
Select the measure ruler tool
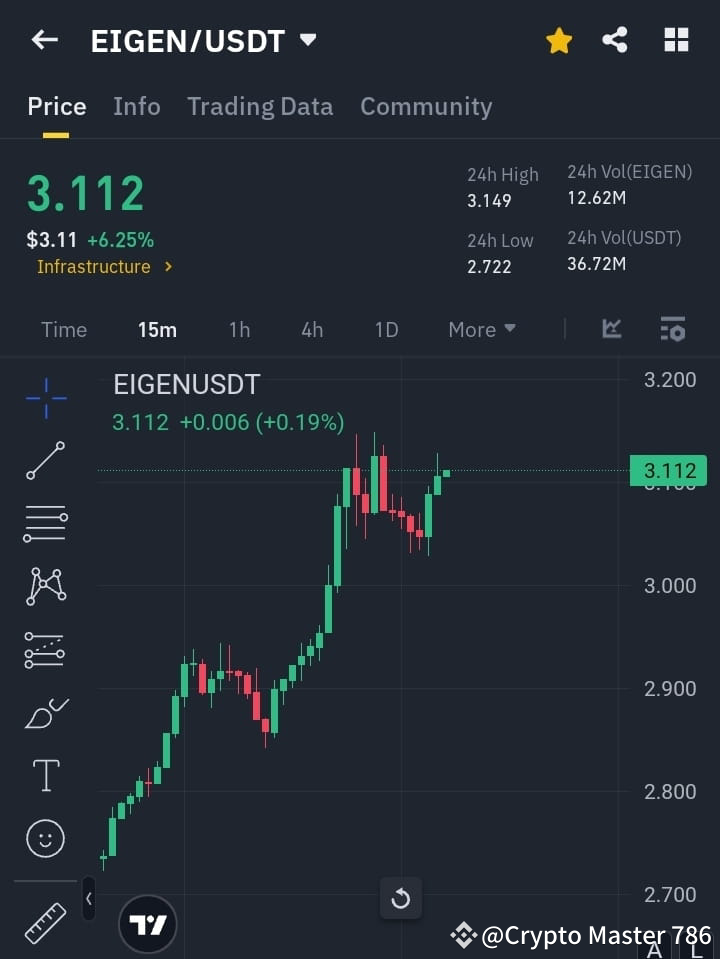[x=44, y=920]
